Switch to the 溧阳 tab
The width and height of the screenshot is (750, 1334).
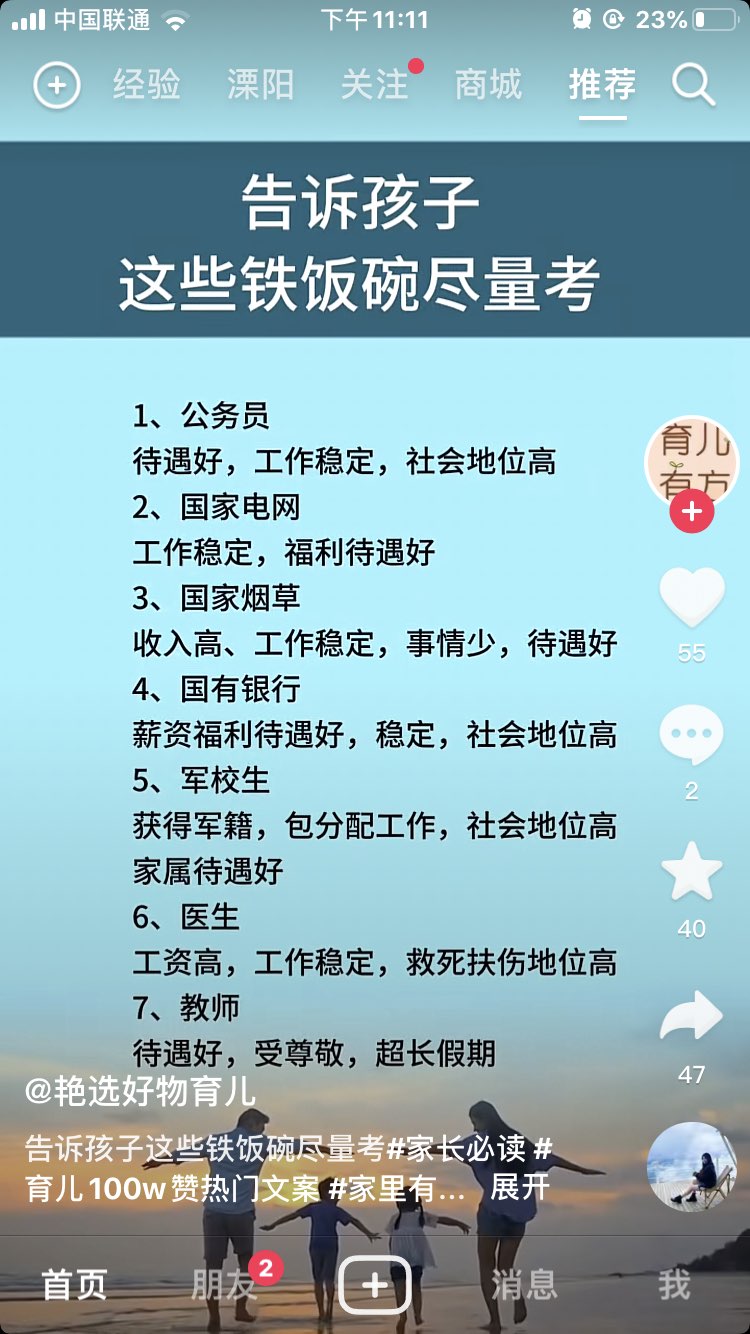pyautogui.click(x=260, y=86)
